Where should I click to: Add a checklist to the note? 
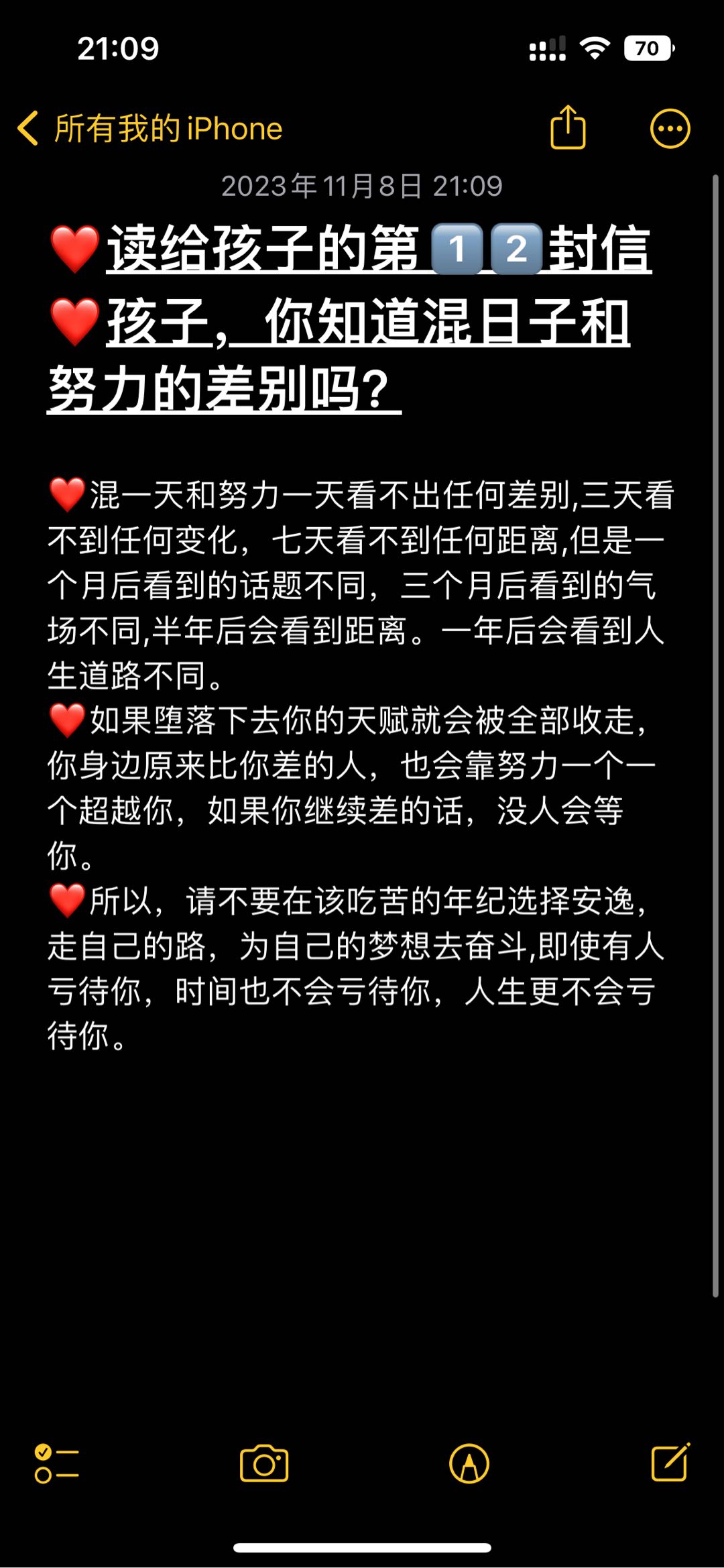(x=56, y=1463)
